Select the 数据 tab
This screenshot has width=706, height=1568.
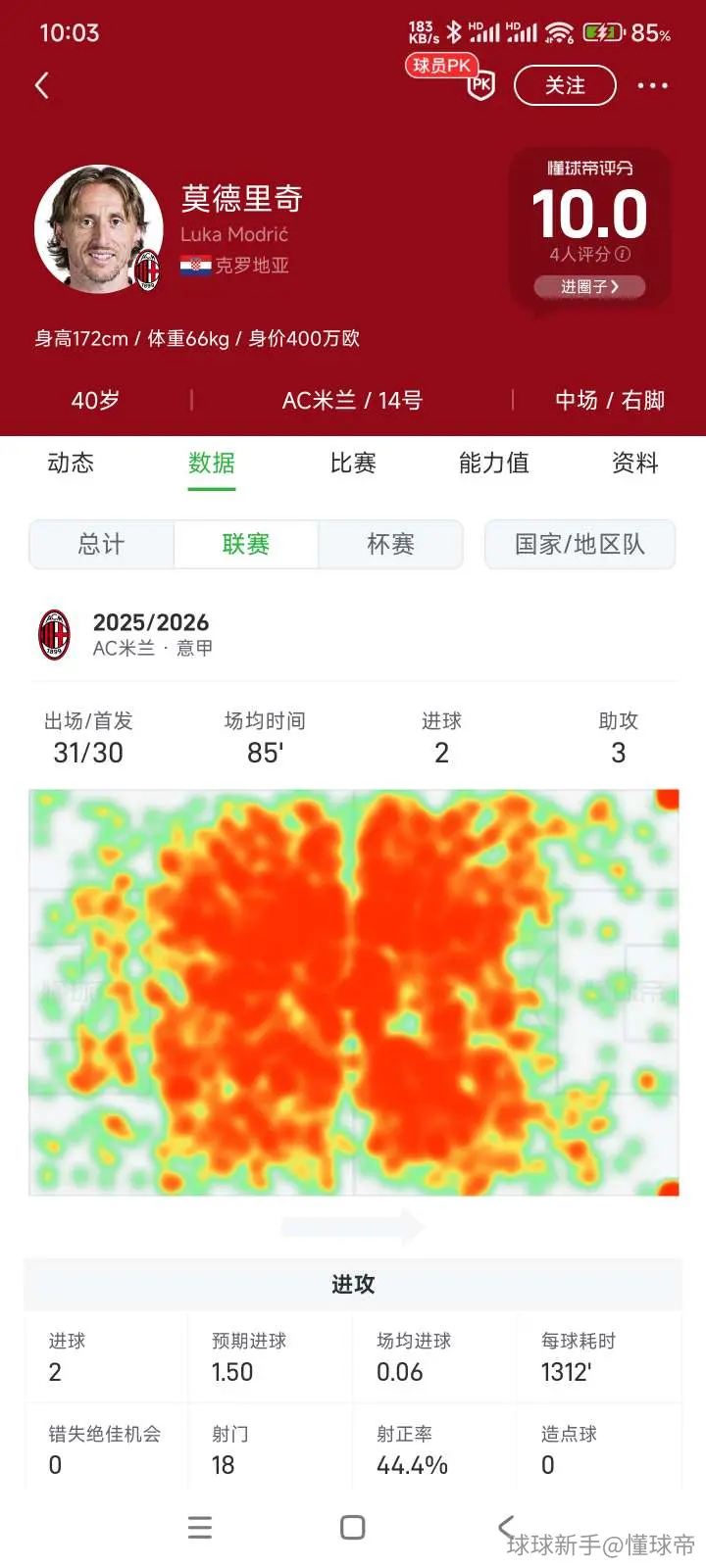212,463
